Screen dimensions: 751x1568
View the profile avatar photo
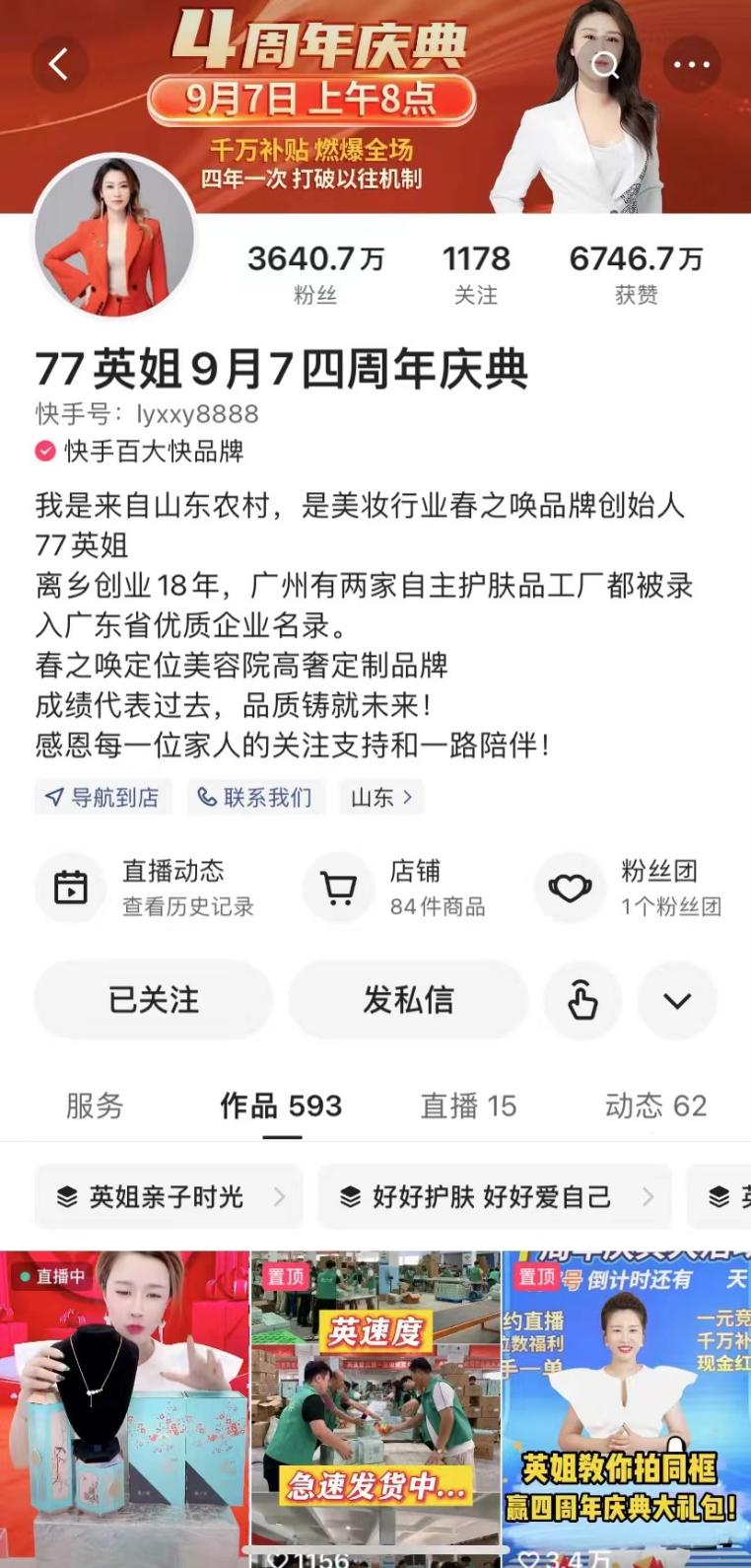click(x=115, y=236)
